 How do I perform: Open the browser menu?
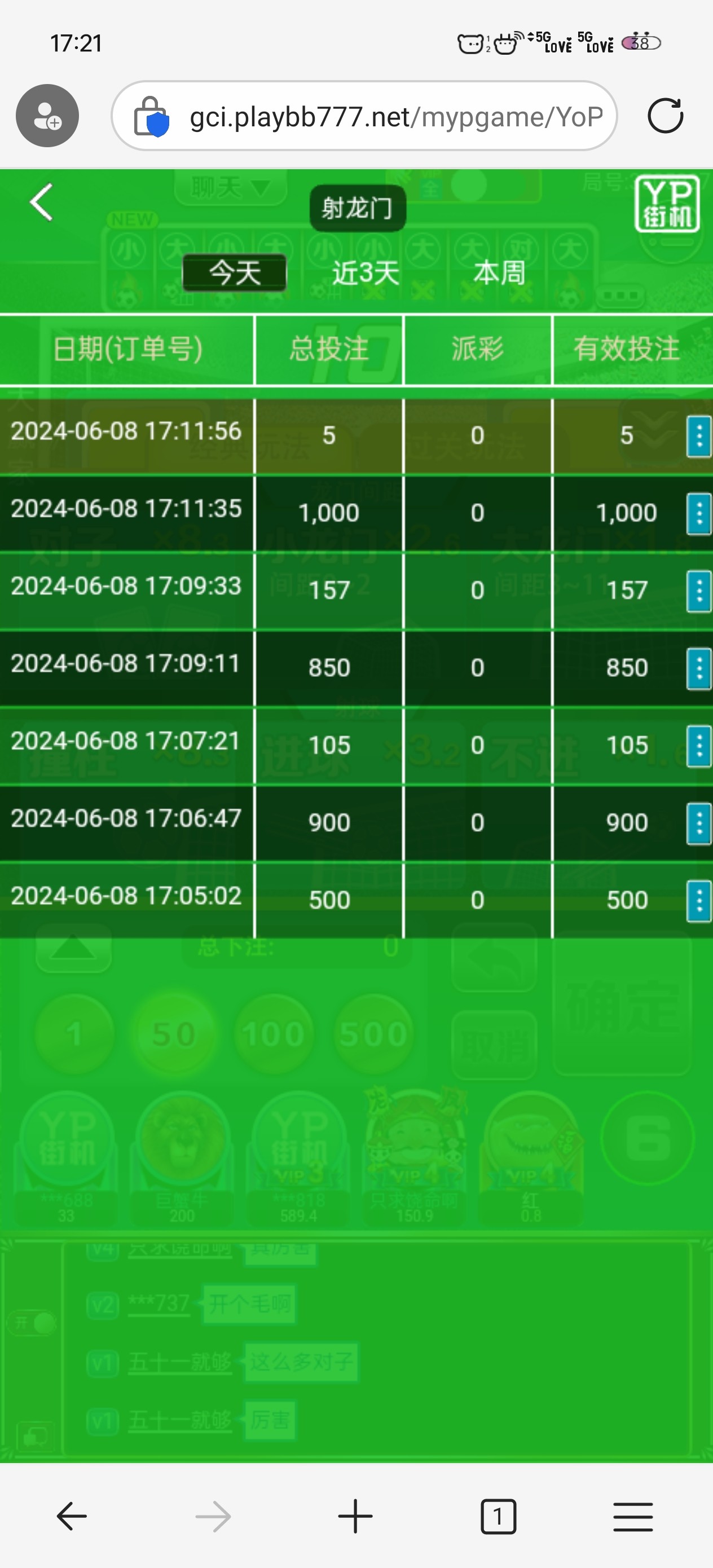633,1516
